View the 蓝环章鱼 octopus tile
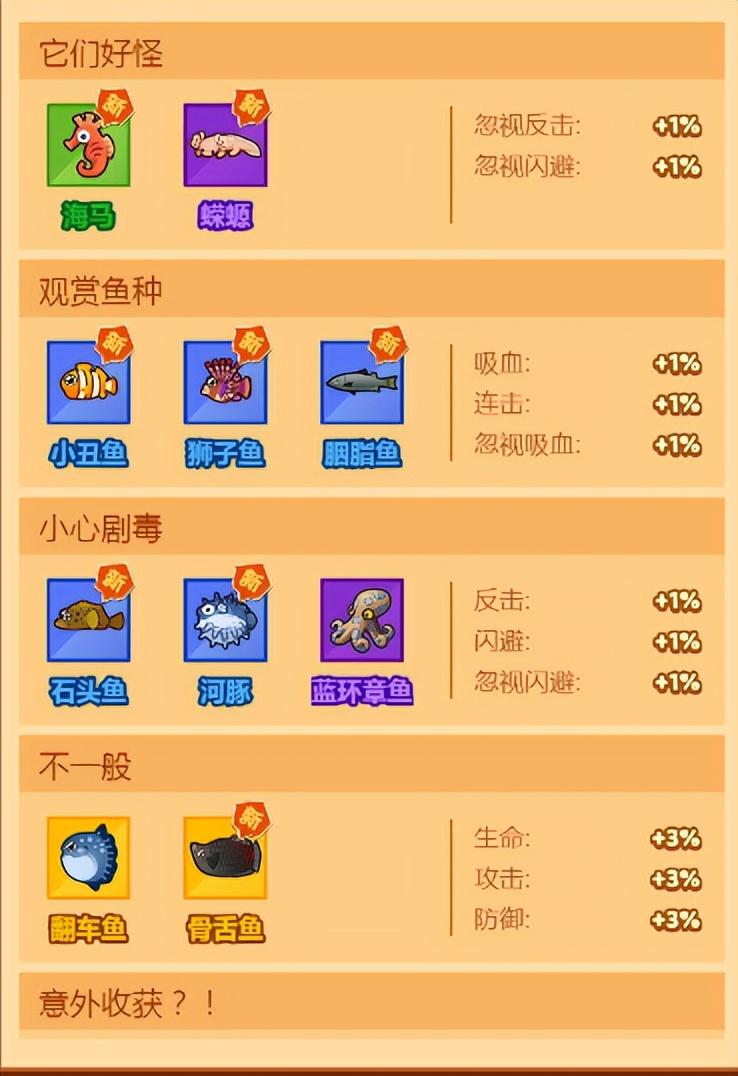The image size is (738, 1076). click(362, 620)
